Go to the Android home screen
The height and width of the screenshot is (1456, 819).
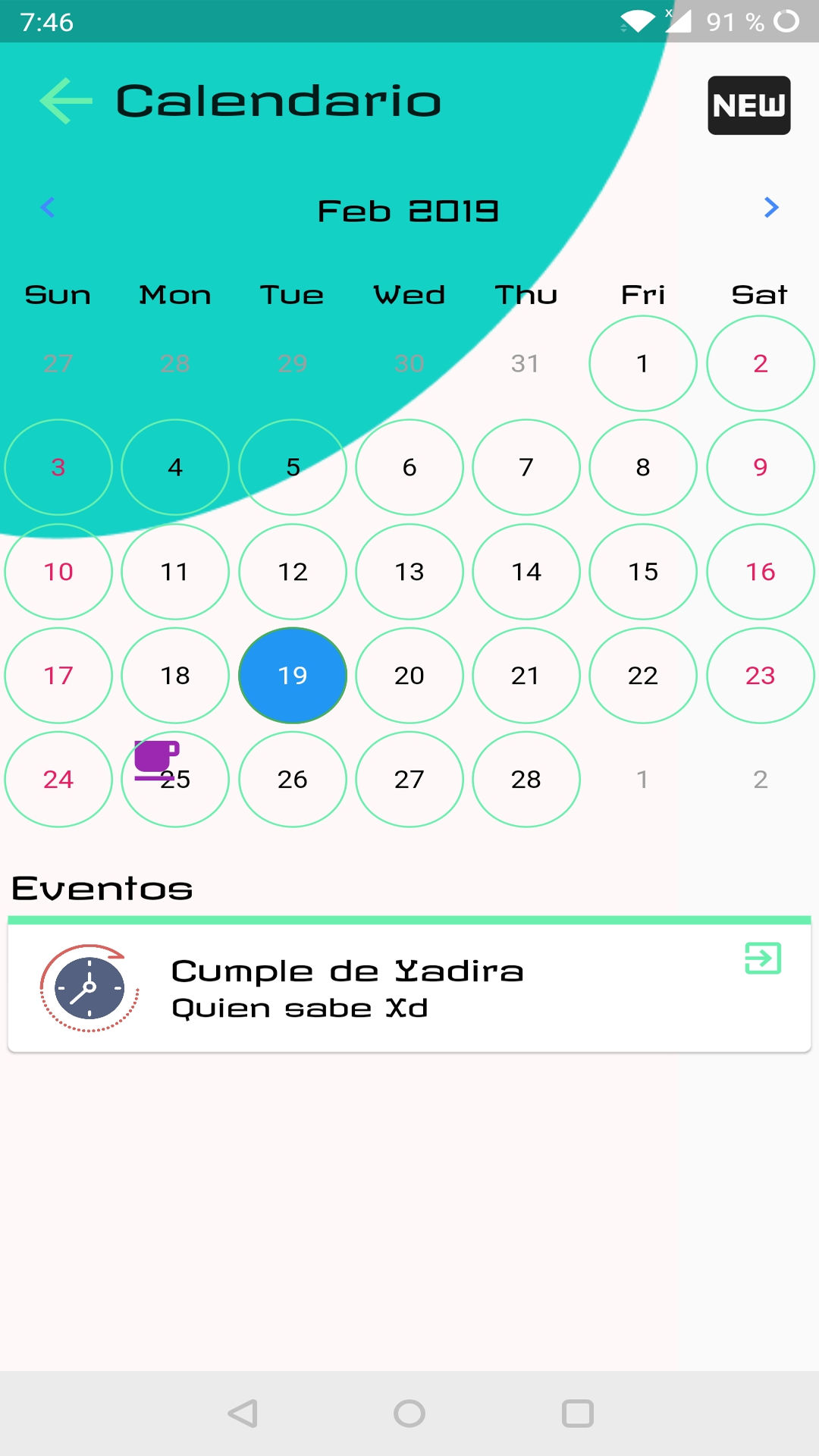pyautogui.click(x=409, y=1414)
